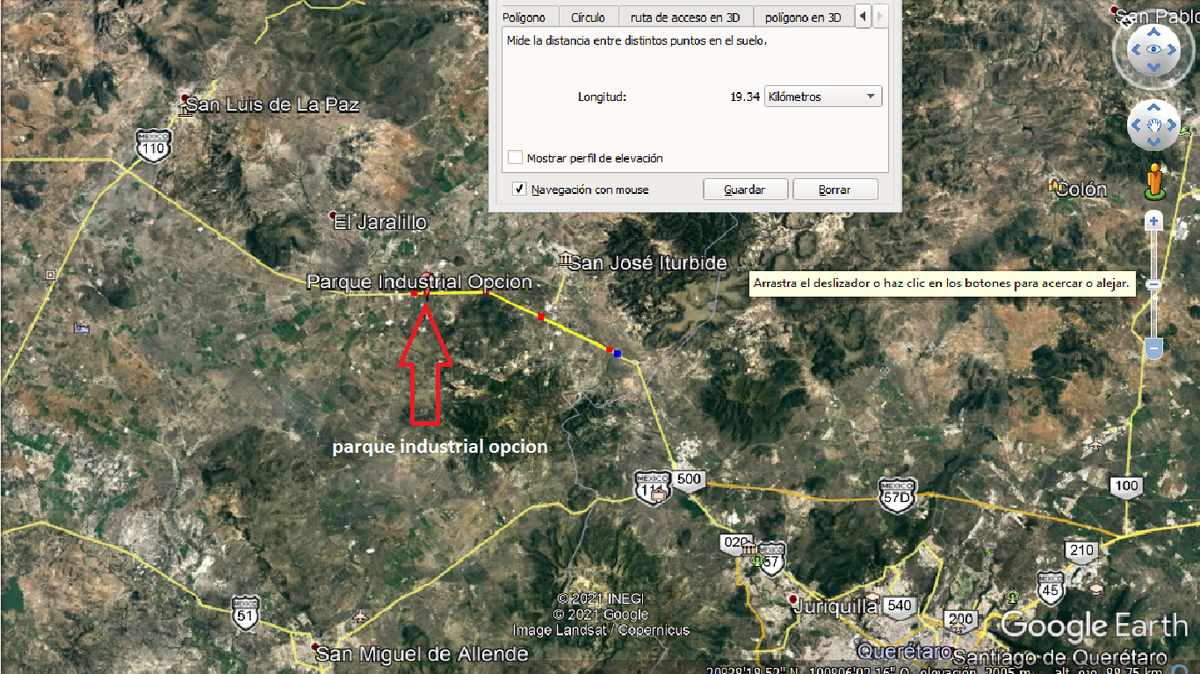This screenshot has width=1200, height=674.
Task: Select the San José Iturbide placemark
Action: tap(571, 259)
